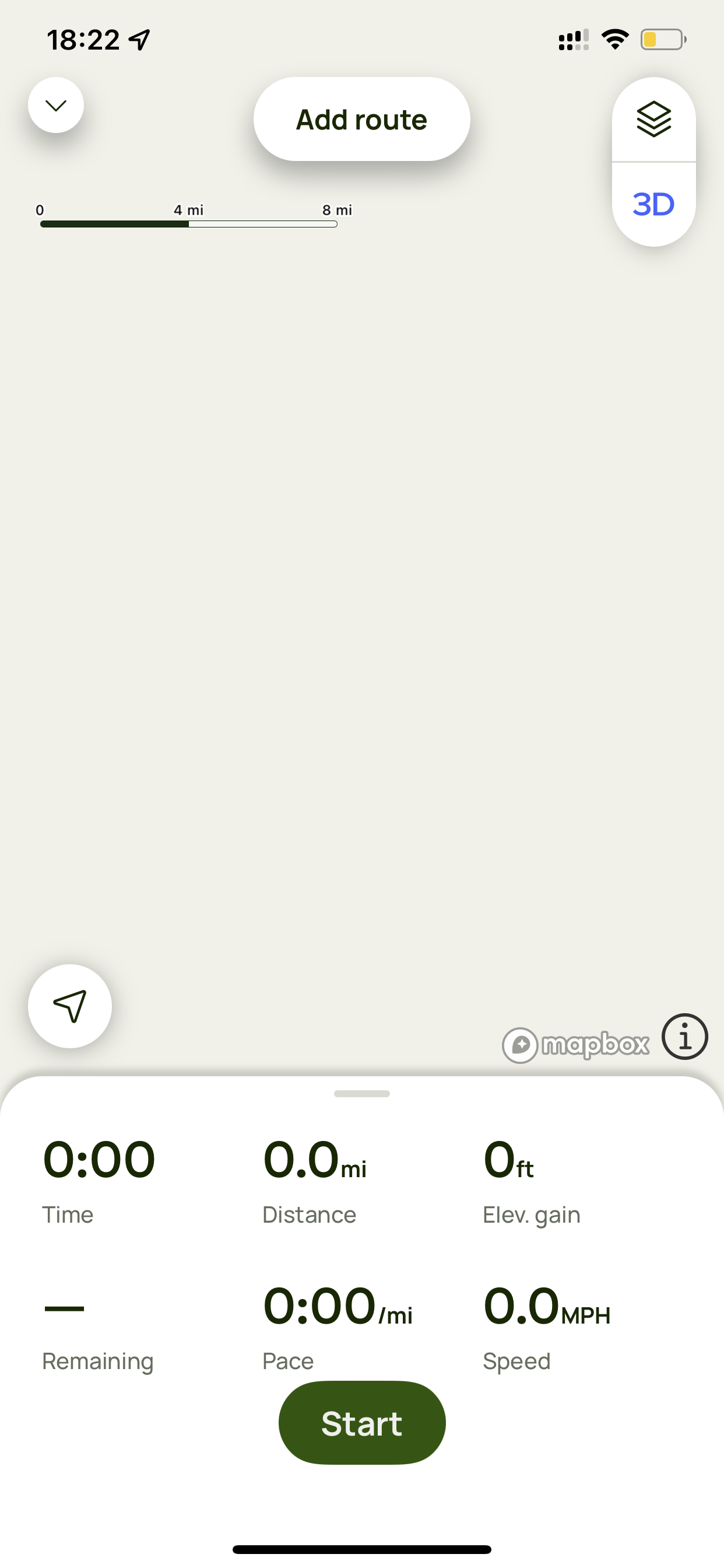The height and width of the screenshot is (1568, 724).
Task: Center the map on my location
Action: [x=70, y=1006]
